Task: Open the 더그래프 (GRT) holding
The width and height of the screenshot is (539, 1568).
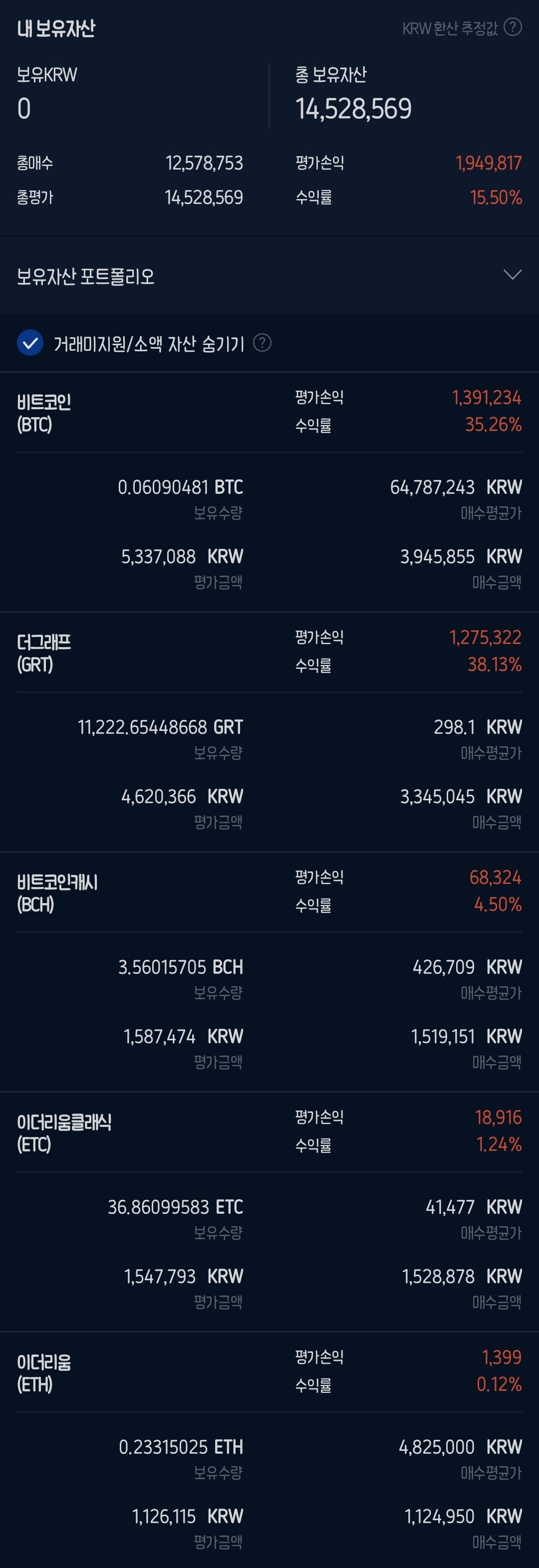Action: 44,653
